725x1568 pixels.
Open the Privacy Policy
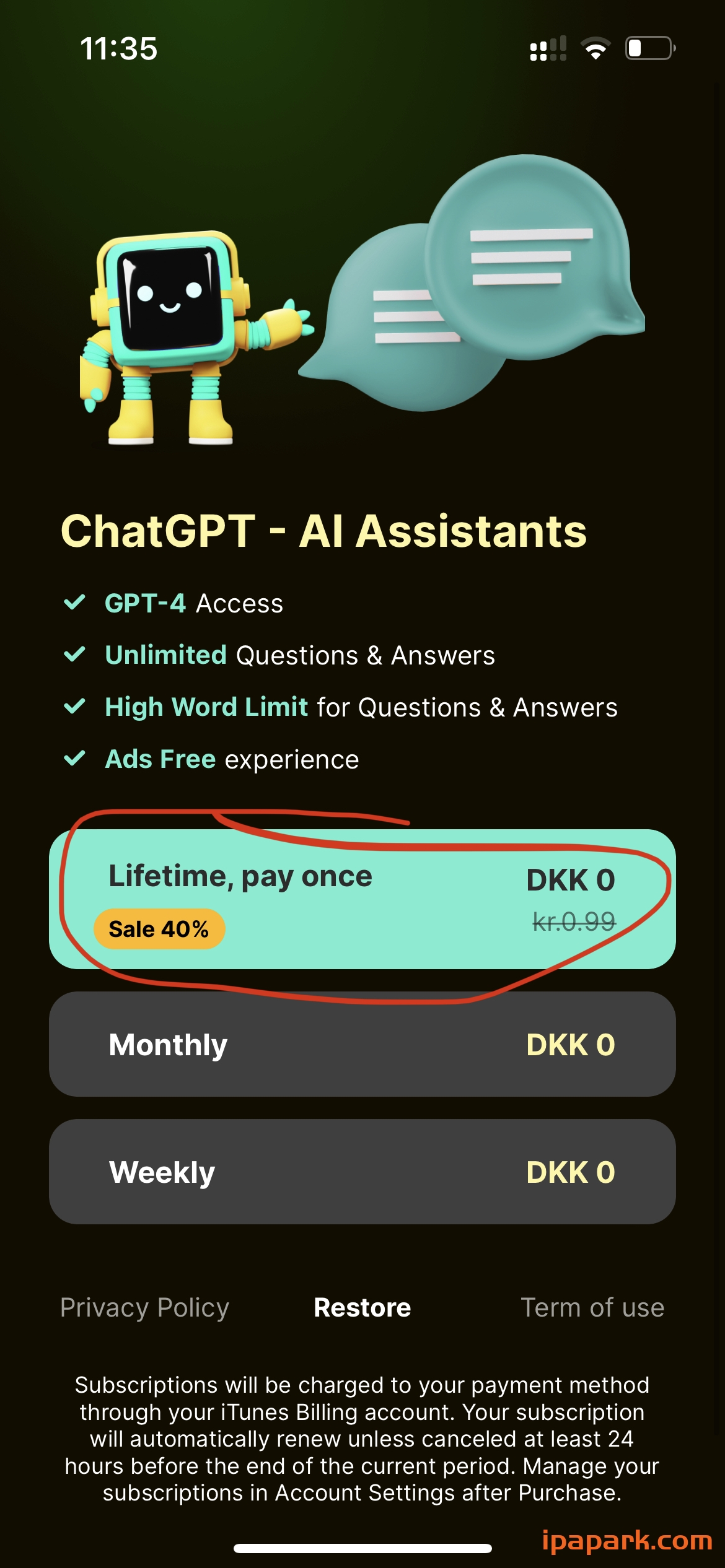tap(144, 1307)
